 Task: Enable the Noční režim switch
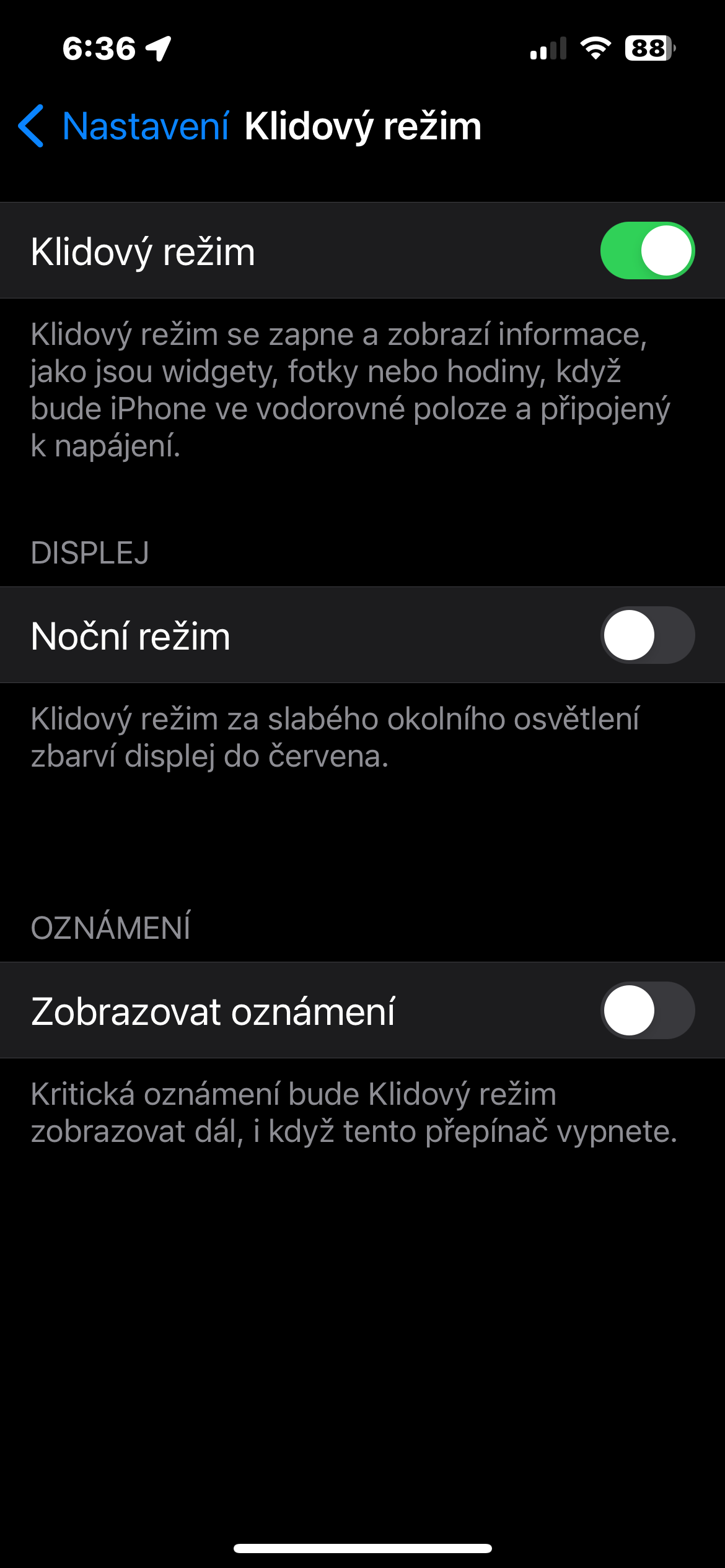[647, 635]
